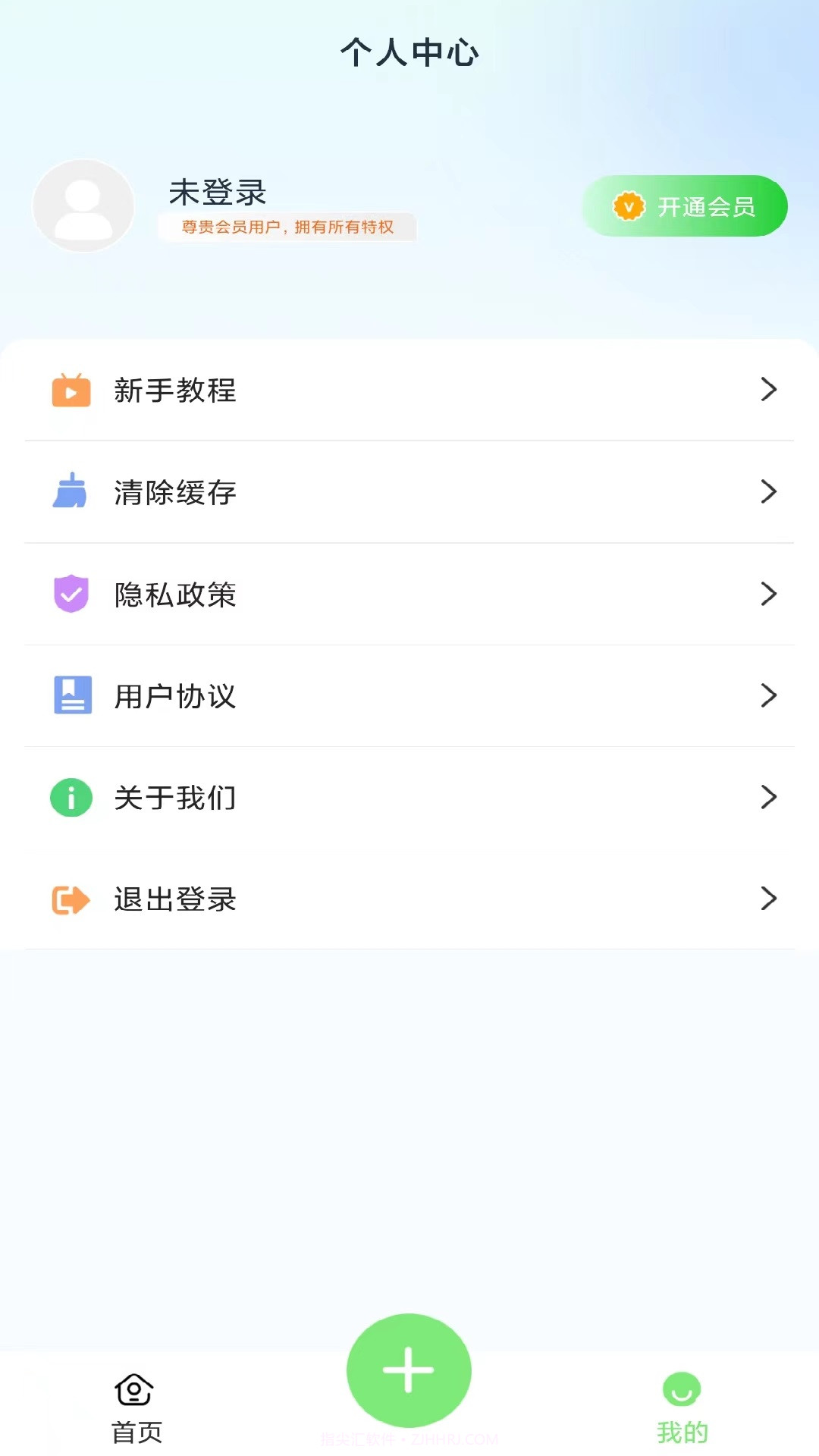Screen dimensions: 819x1456
Task: Open 隐私政策 using the right arrow
Action: [768, 595]
